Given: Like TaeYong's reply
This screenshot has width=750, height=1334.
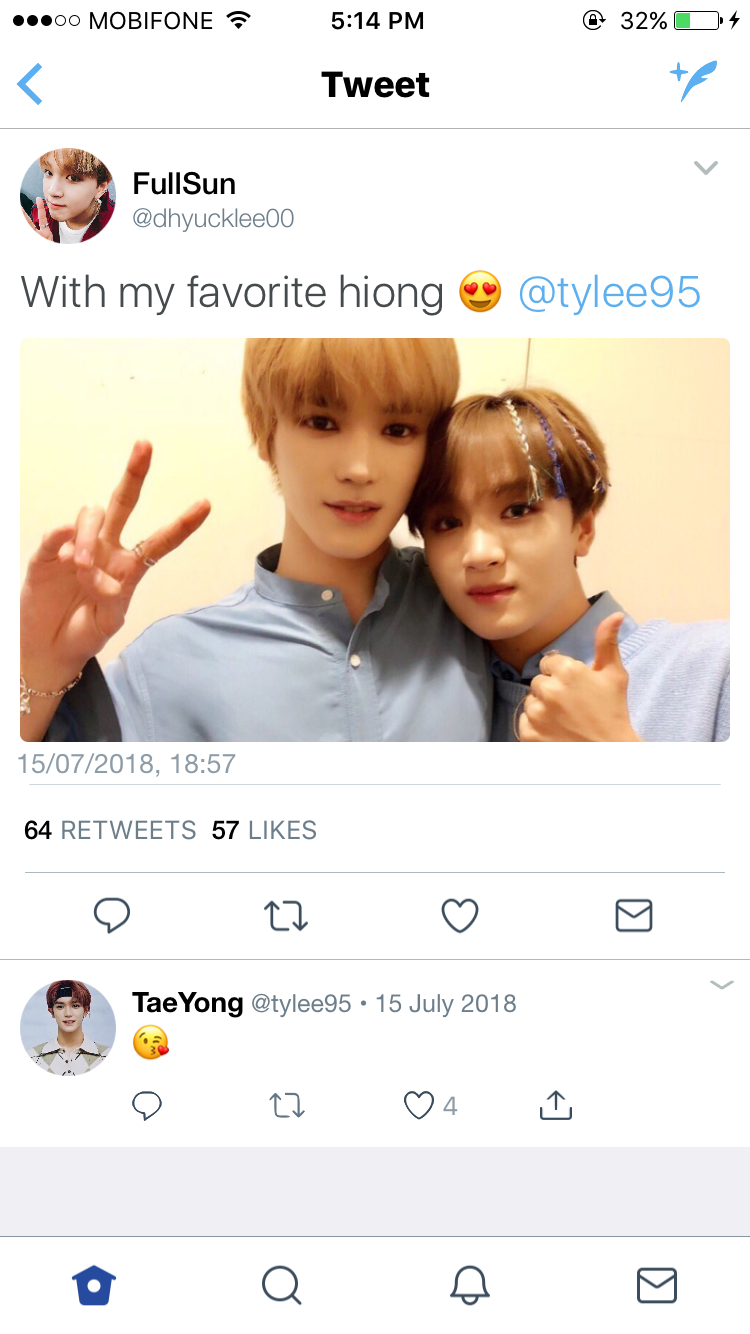Looking at the screenshot, I should 430,1105.
